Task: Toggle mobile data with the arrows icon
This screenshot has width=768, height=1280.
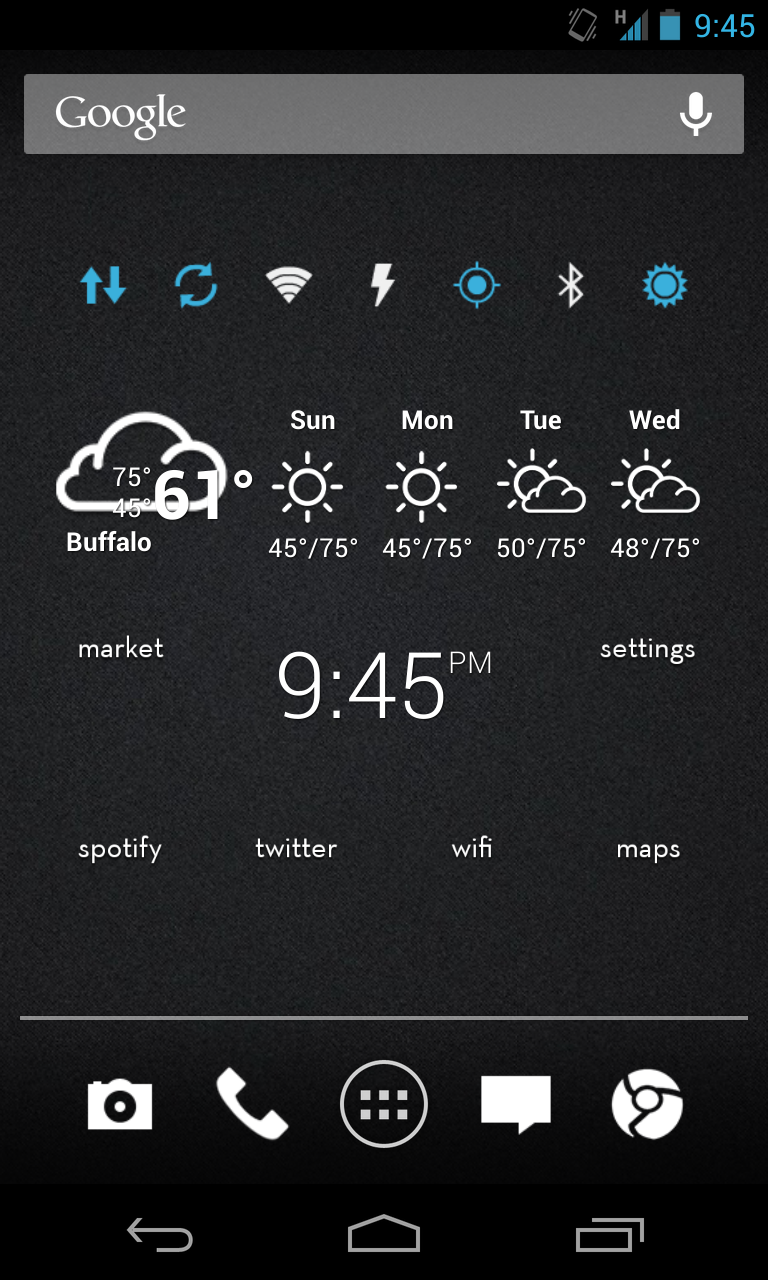Action: 103,286
